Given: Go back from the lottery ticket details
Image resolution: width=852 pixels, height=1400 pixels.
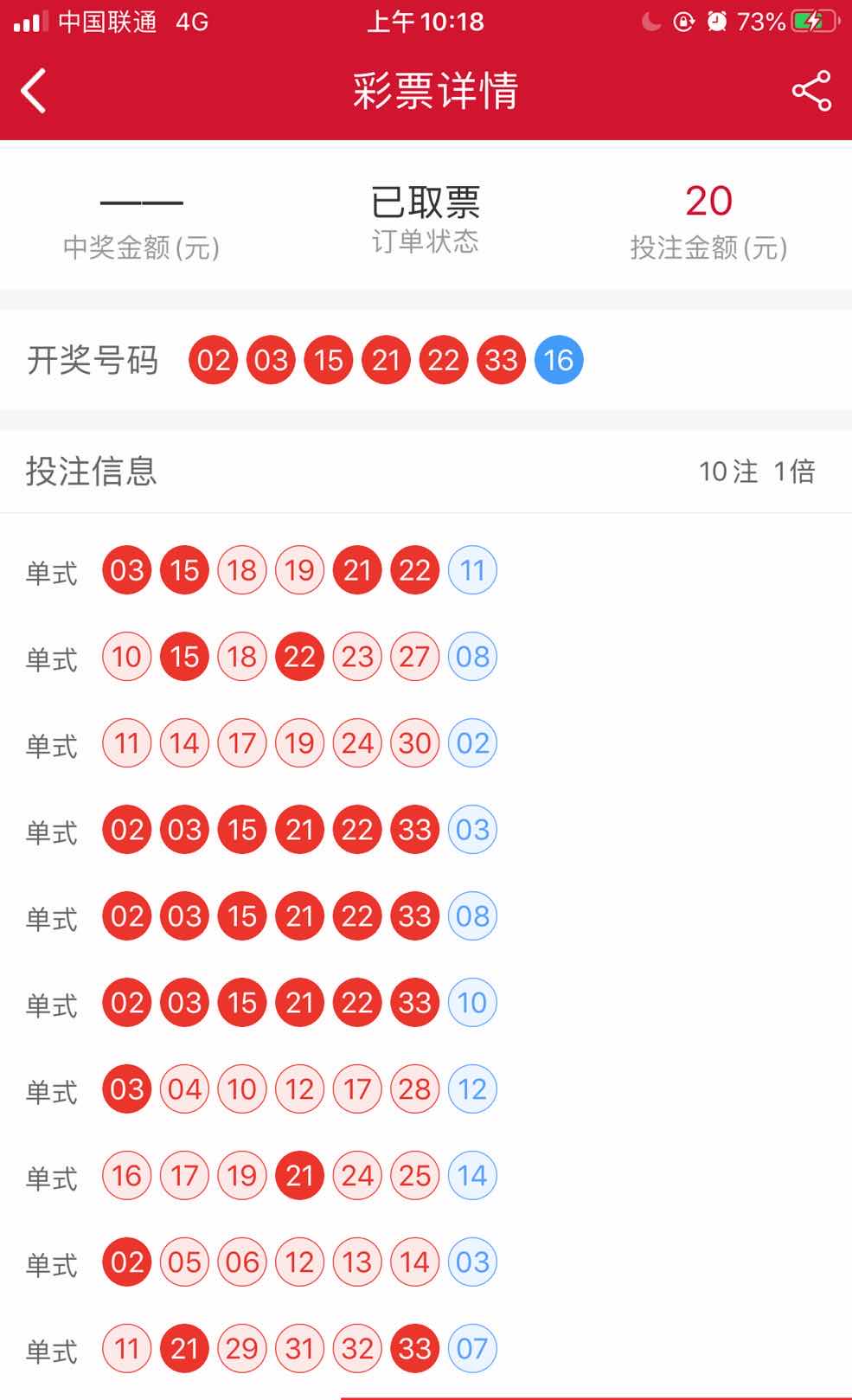Looking at the screenshot, I should 33,91.
